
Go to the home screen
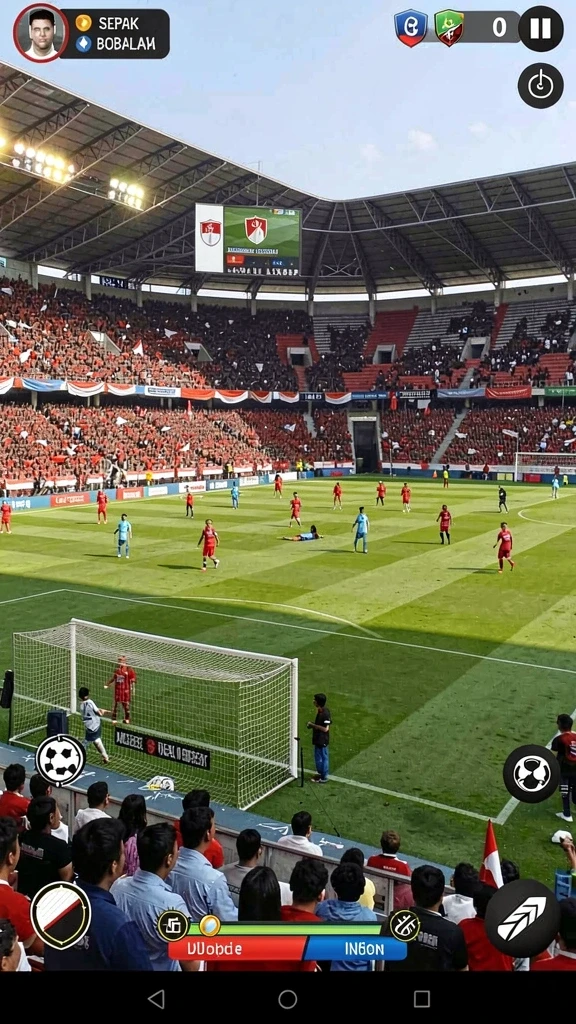click(287, 999)
